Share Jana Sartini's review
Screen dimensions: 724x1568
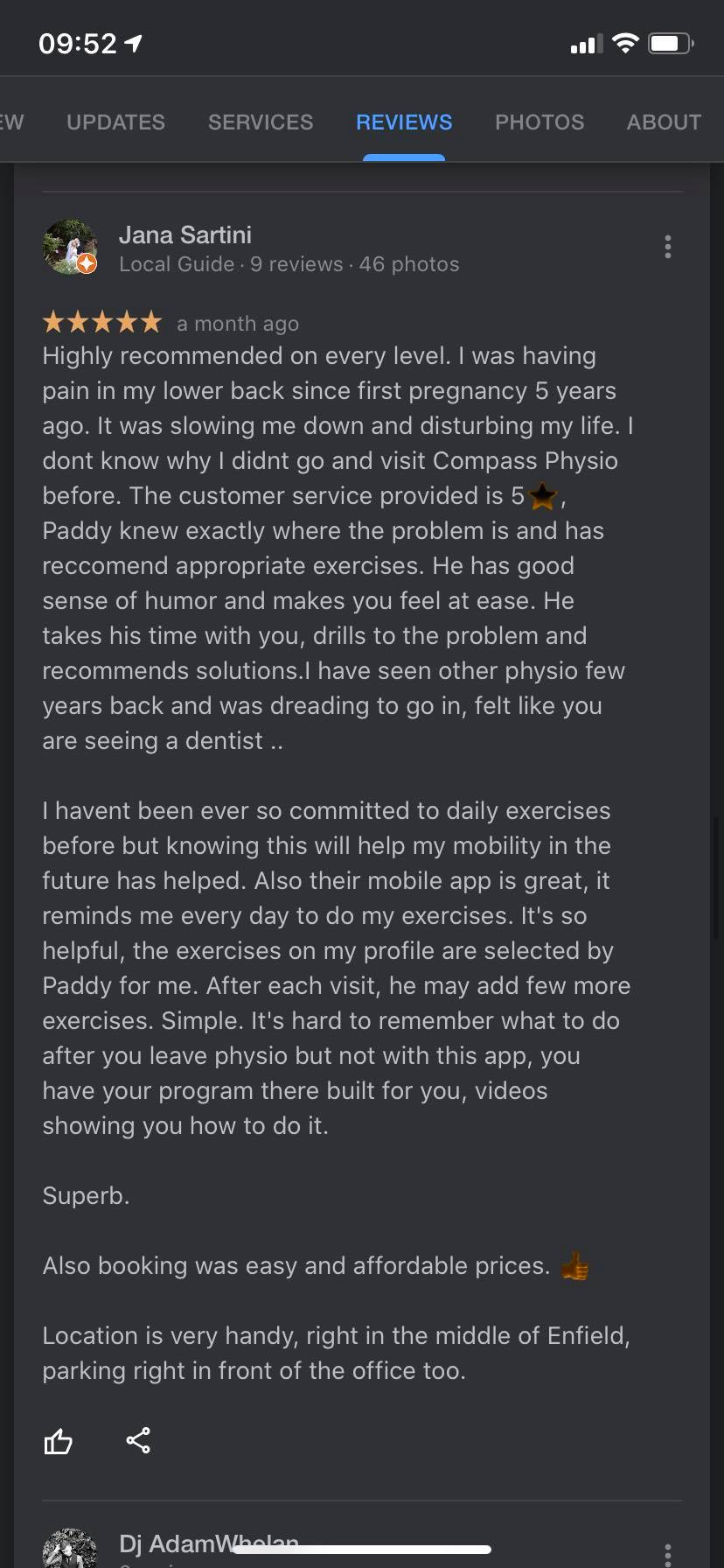138,1440
